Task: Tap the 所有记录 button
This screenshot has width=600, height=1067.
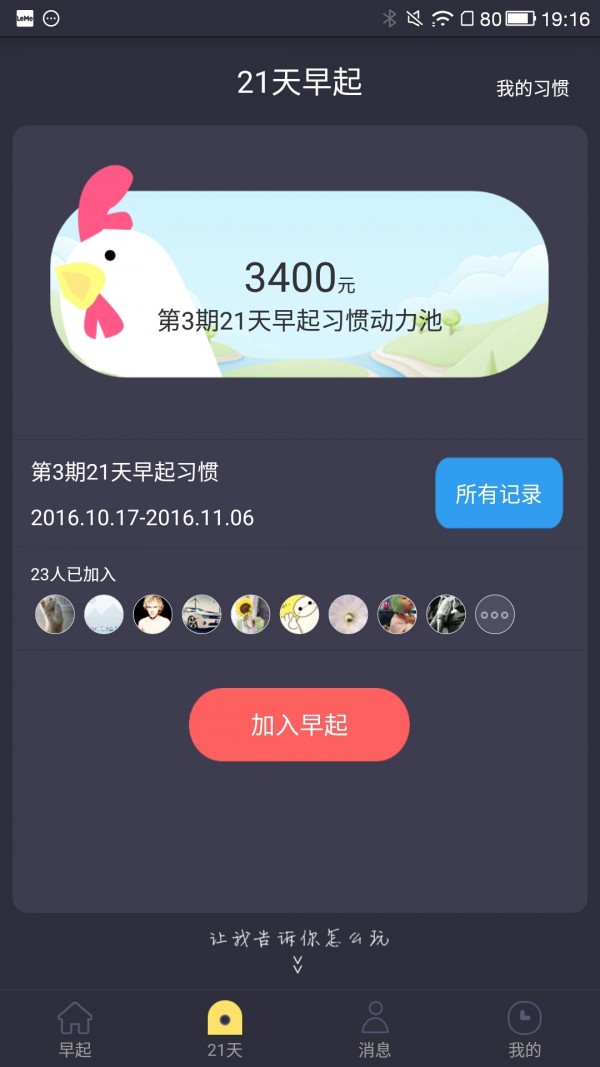Action: (x=498, y=493)
